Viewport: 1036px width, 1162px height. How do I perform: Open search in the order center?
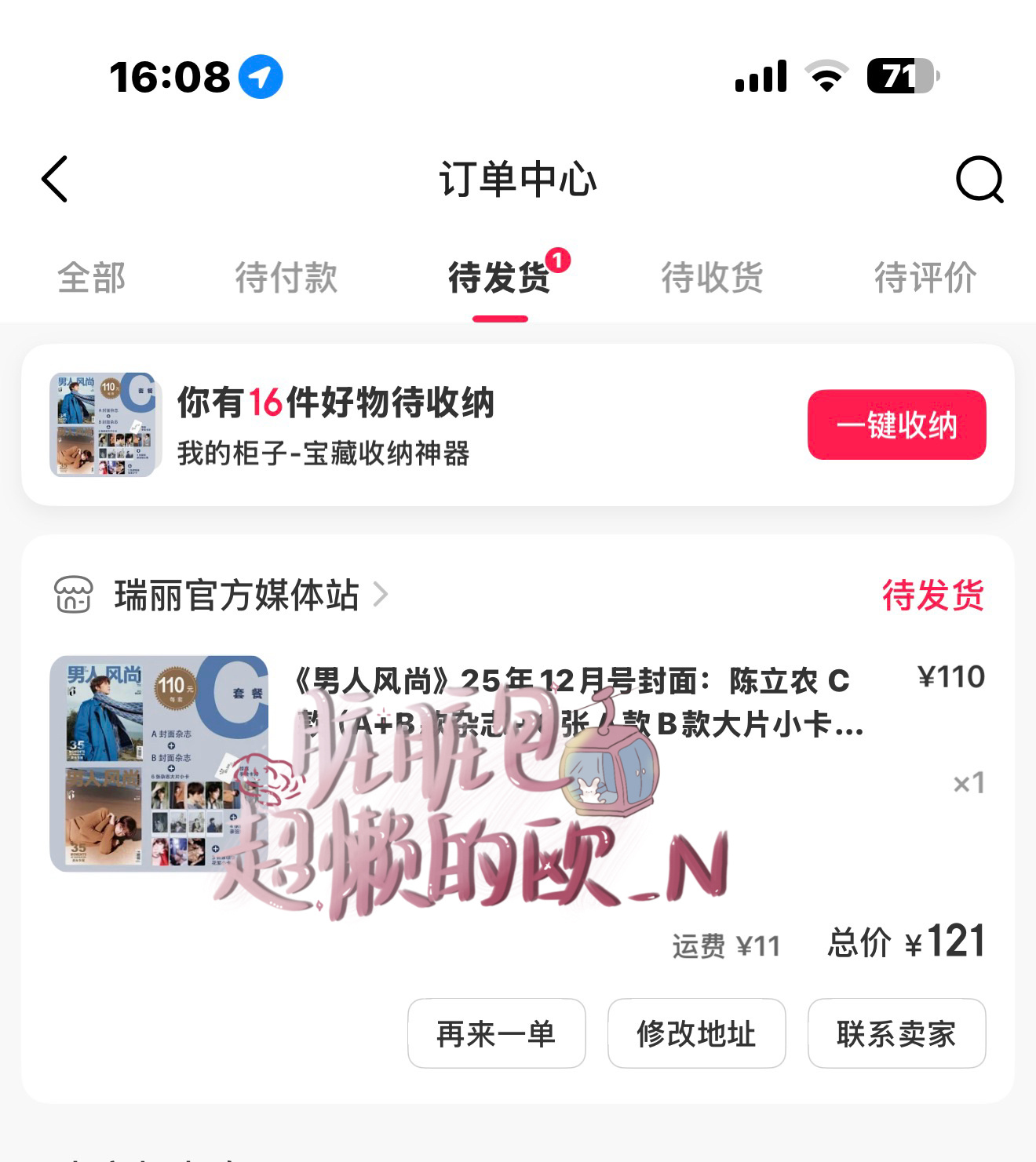click(979, 179)
